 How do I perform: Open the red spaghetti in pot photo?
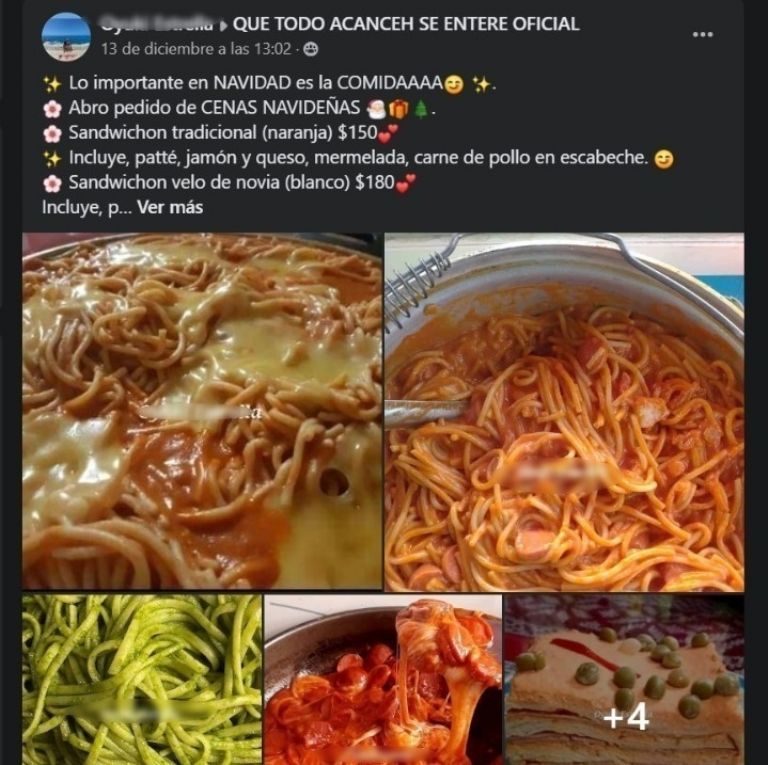pos(564,411)
